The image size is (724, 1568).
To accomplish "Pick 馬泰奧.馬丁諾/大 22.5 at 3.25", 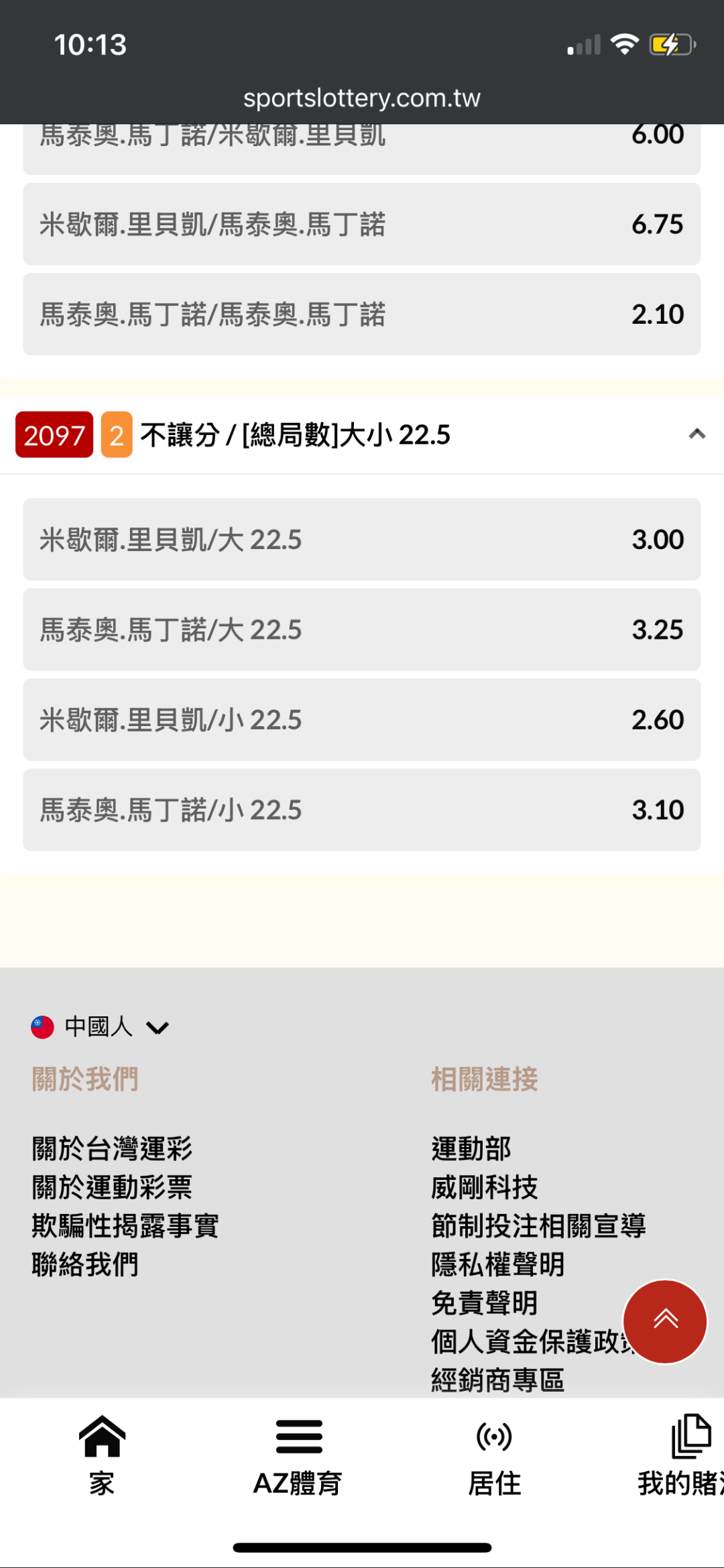I will click(x=362, y=629).
